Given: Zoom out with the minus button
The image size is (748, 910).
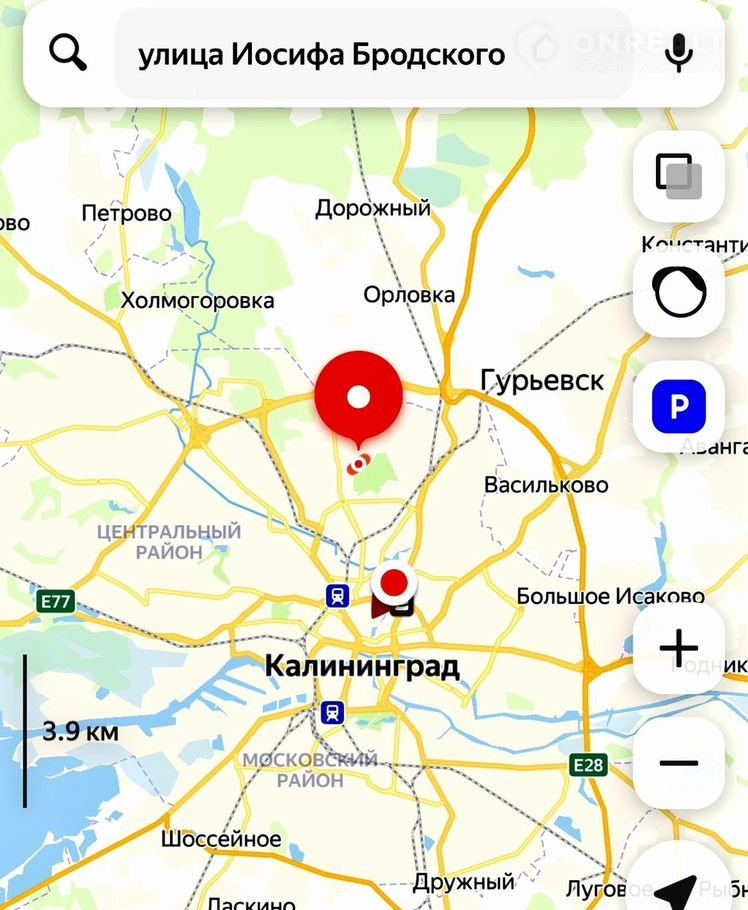Looking at the screenshot, I should pyautogui.click(x=679, y=763).
